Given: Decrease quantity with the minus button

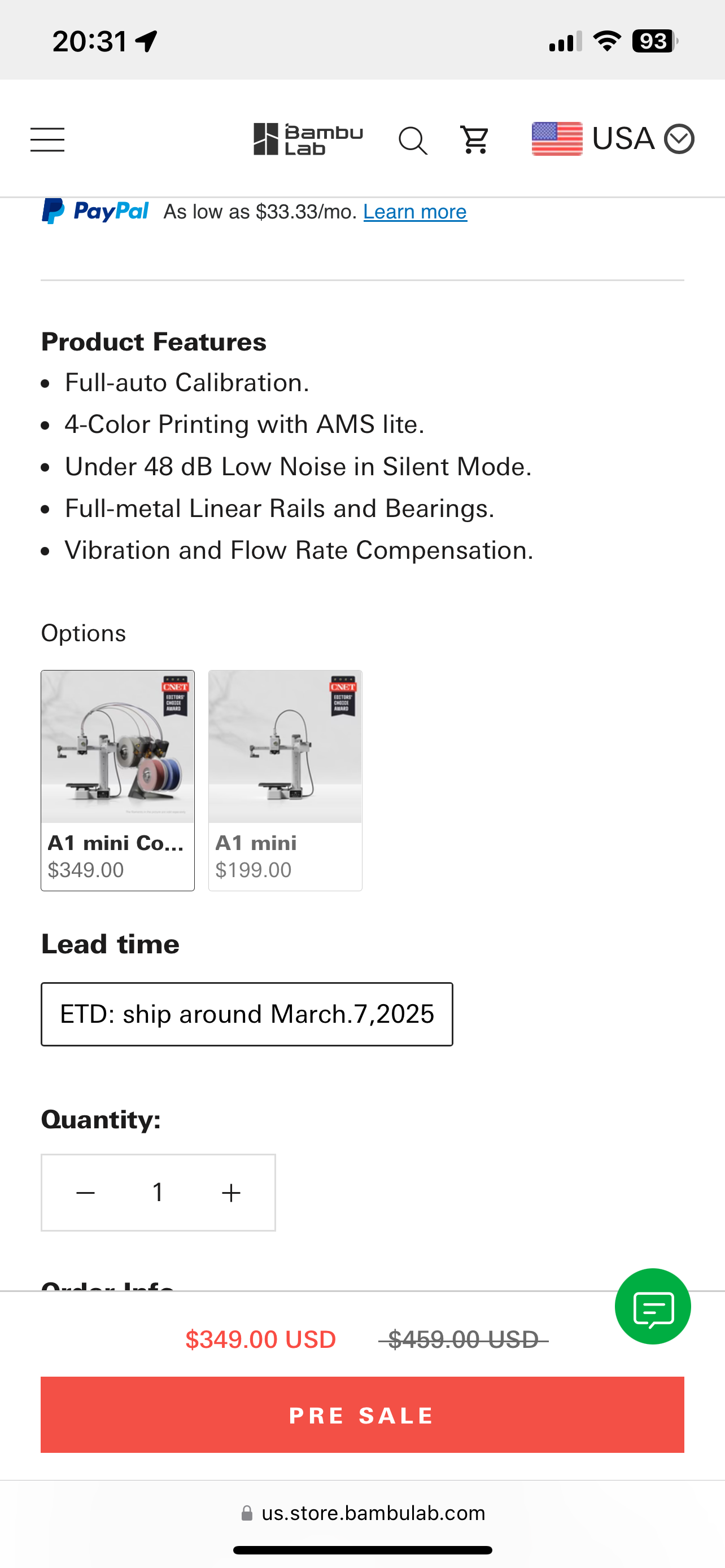Looking at the screenshot, I should click(85, 1193).
